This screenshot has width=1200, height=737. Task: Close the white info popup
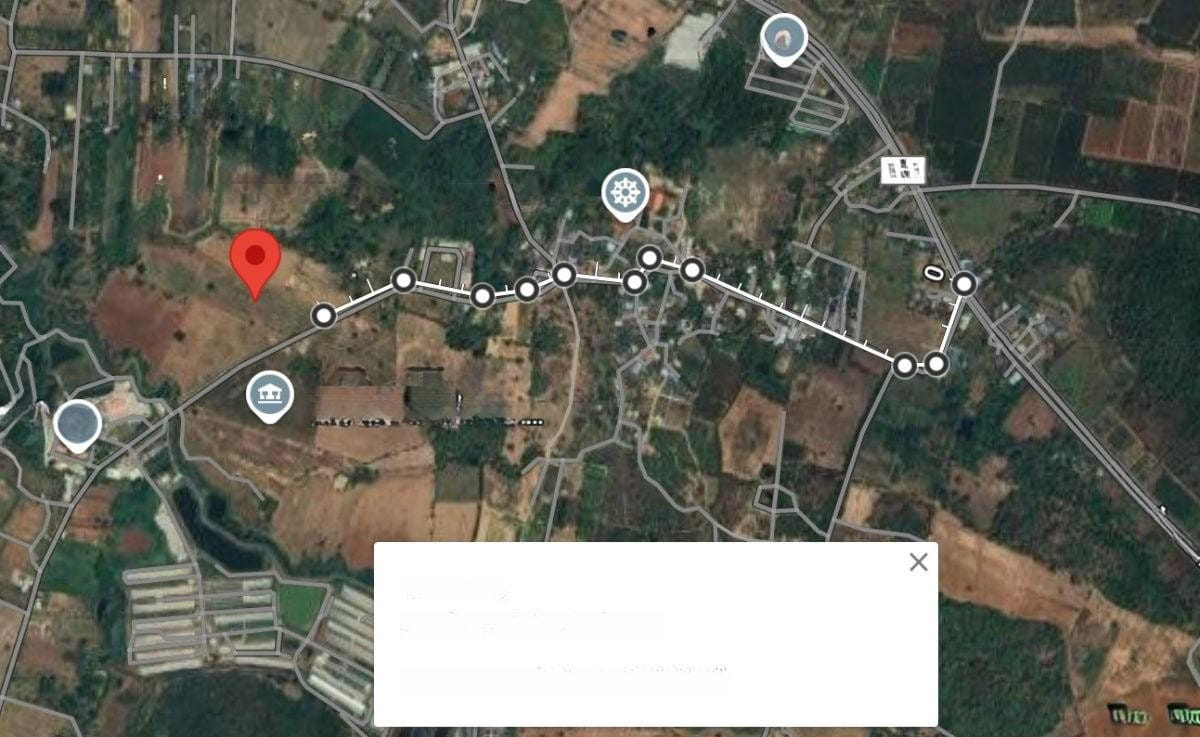918,563
